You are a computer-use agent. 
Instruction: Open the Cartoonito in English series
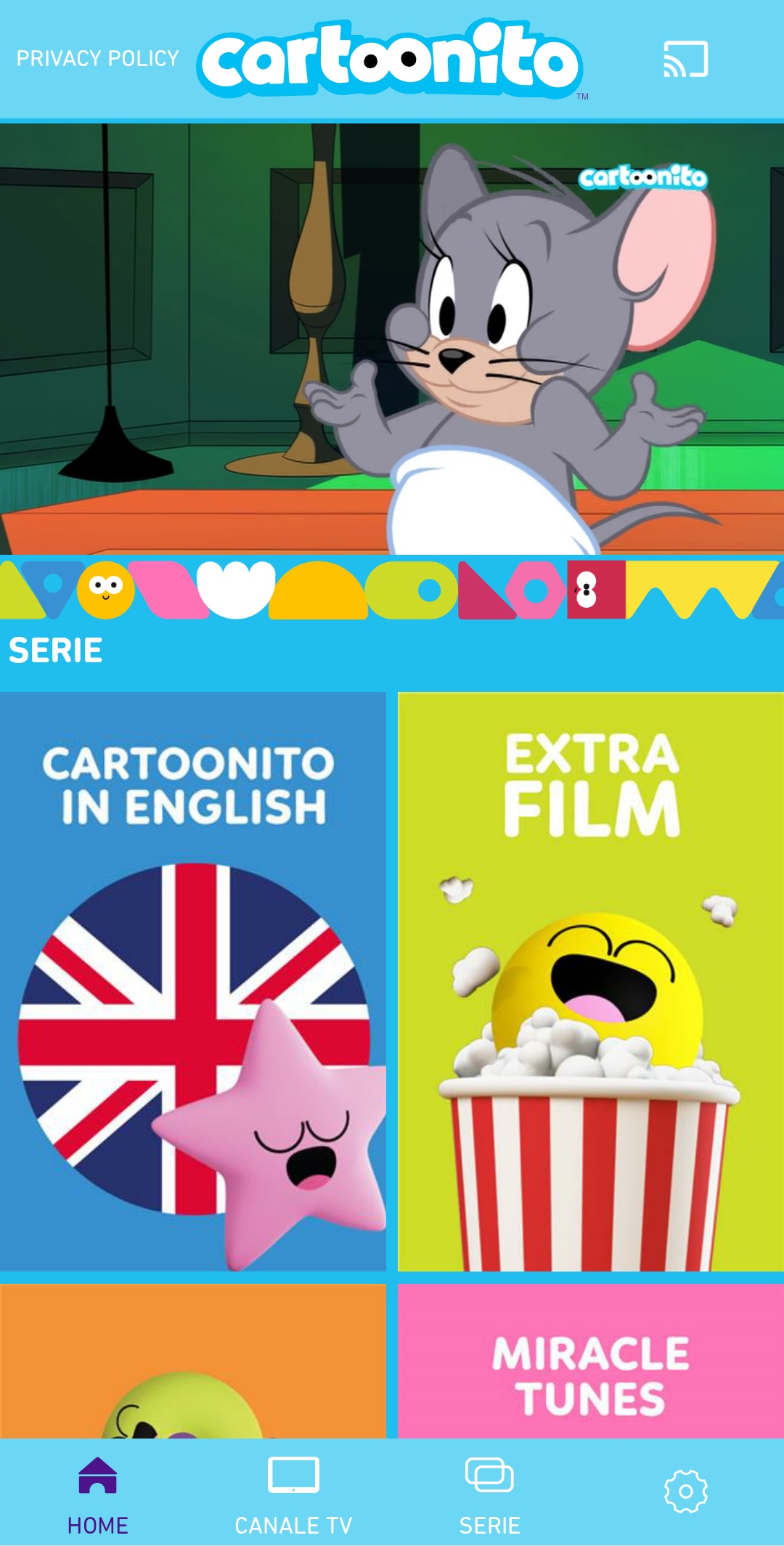click(193, 980)
